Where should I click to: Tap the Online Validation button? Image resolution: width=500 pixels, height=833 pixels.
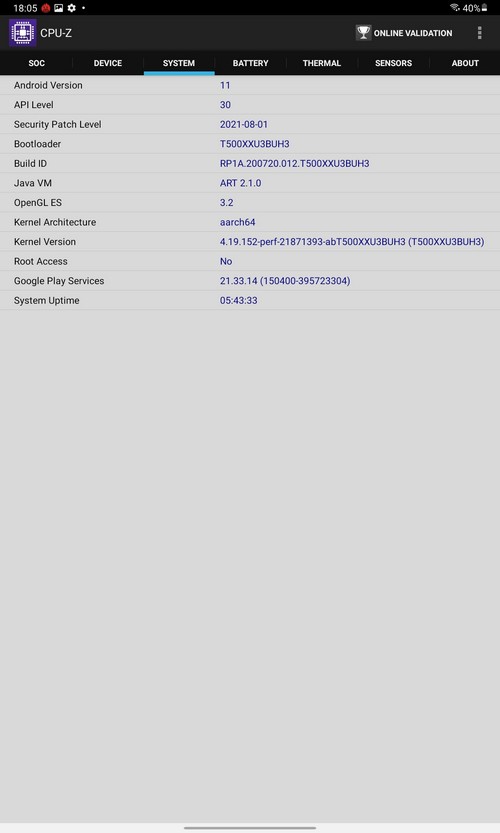[x=404, y=33]
